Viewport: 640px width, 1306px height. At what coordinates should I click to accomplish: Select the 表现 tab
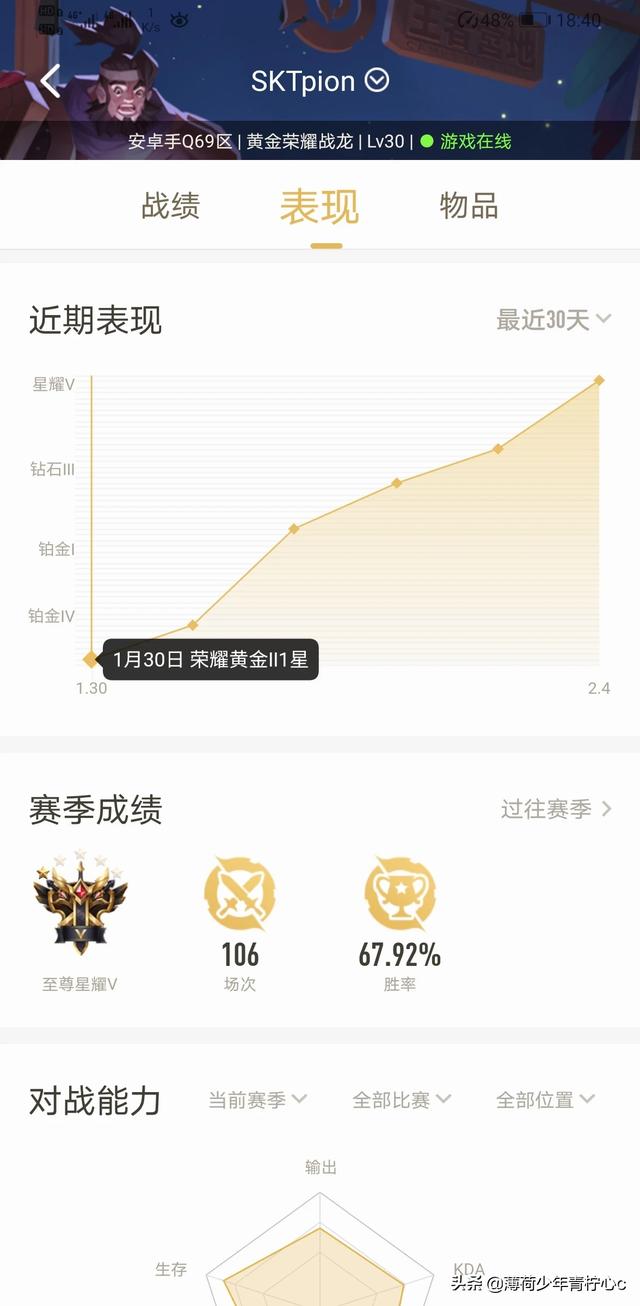[319, 207]
